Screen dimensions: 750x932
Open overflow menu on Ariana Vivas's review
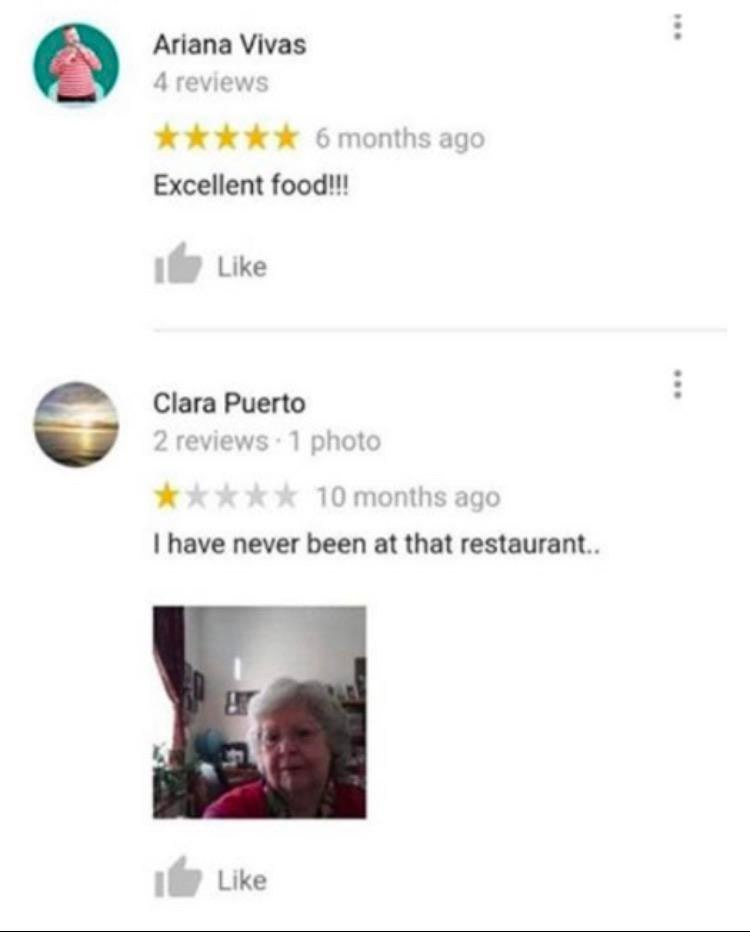678,27
